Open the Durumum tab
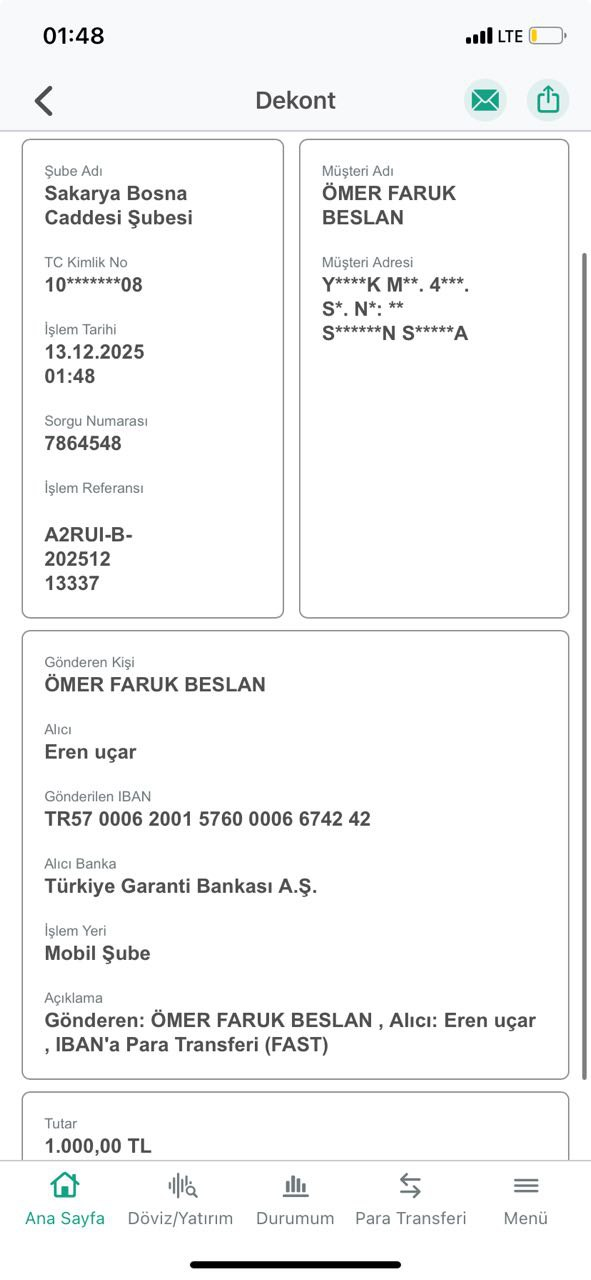591x1280 pixels. point(295,1199)
